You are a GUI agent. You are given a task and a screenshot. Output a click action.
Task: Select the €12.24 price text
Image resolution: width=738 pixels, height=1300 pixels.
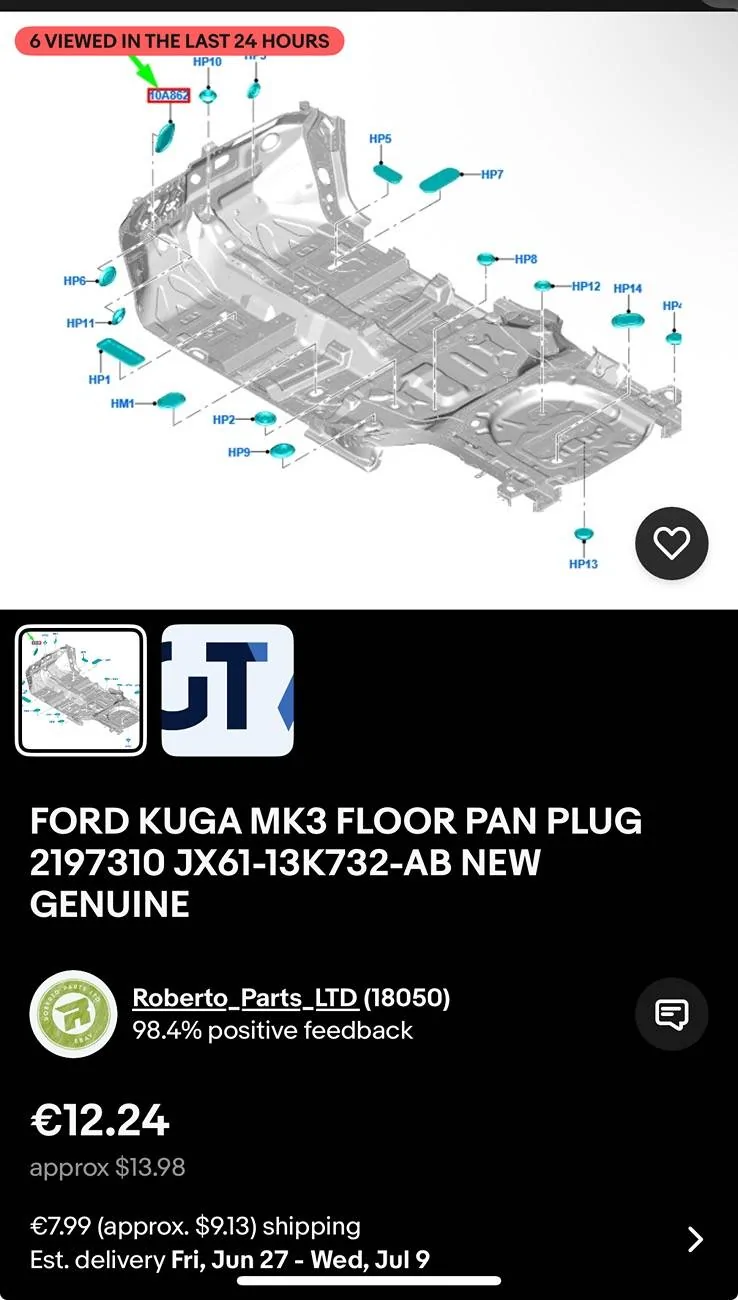pyautogui.click(x=99, y=1122)
